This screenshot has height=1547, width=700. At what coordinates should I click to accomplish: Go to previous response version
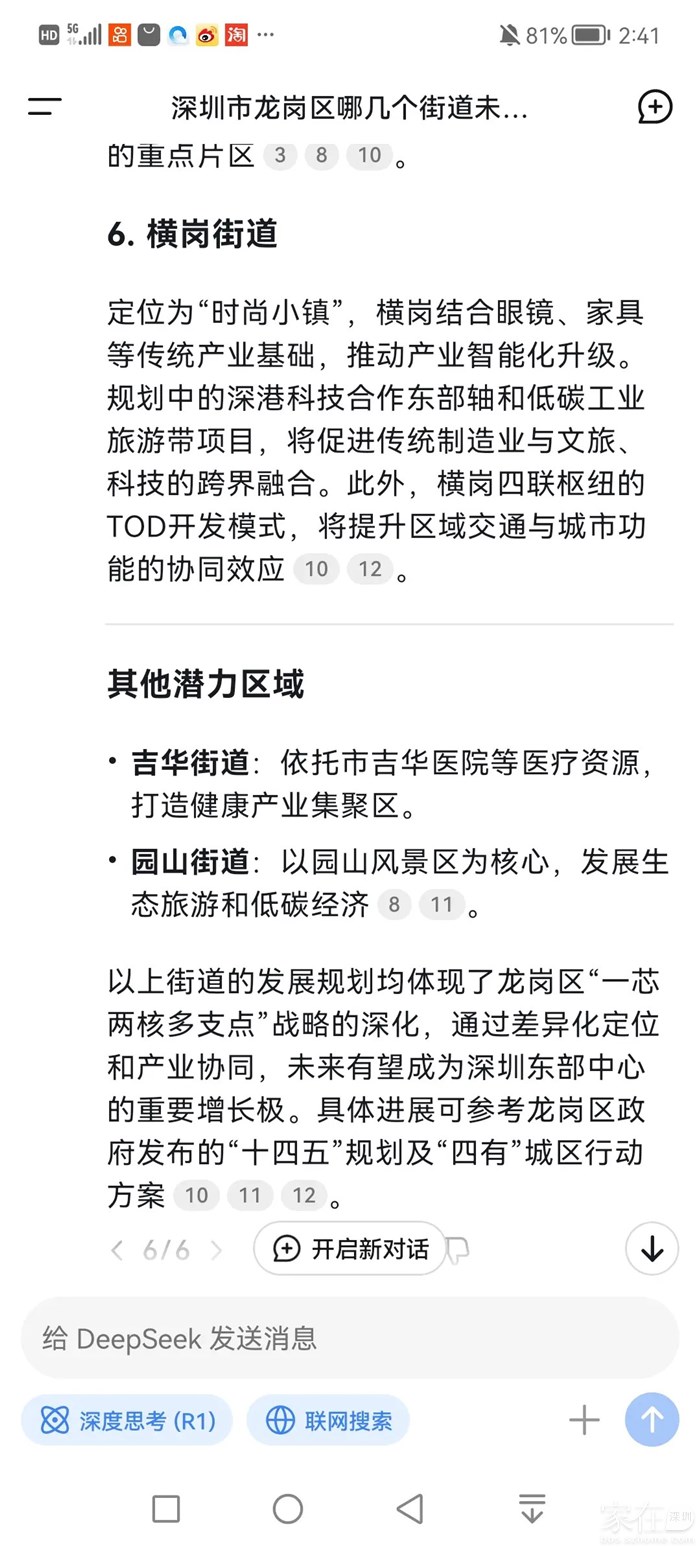(x=118, y=1250)
